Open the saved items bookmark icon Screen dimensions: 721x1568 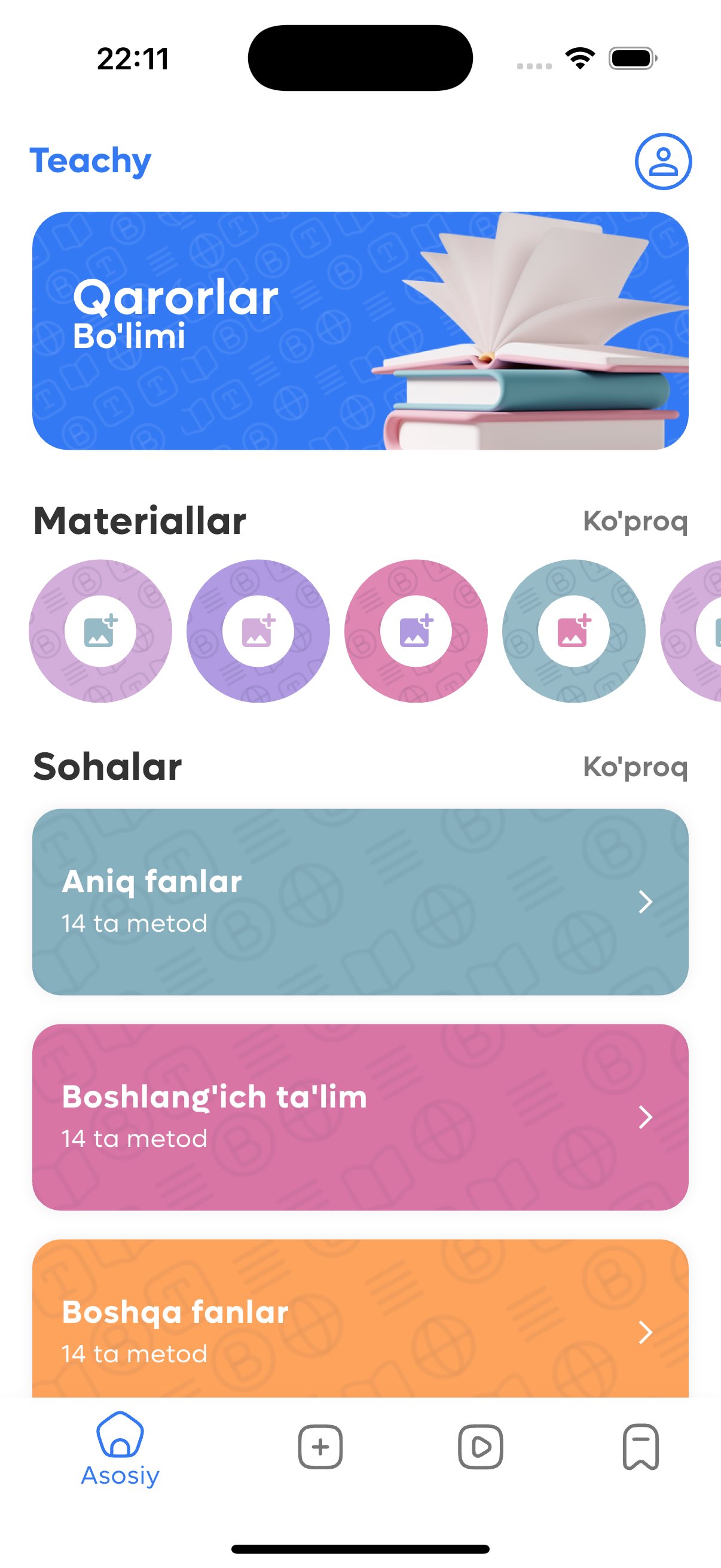(x=641, y=1447)
